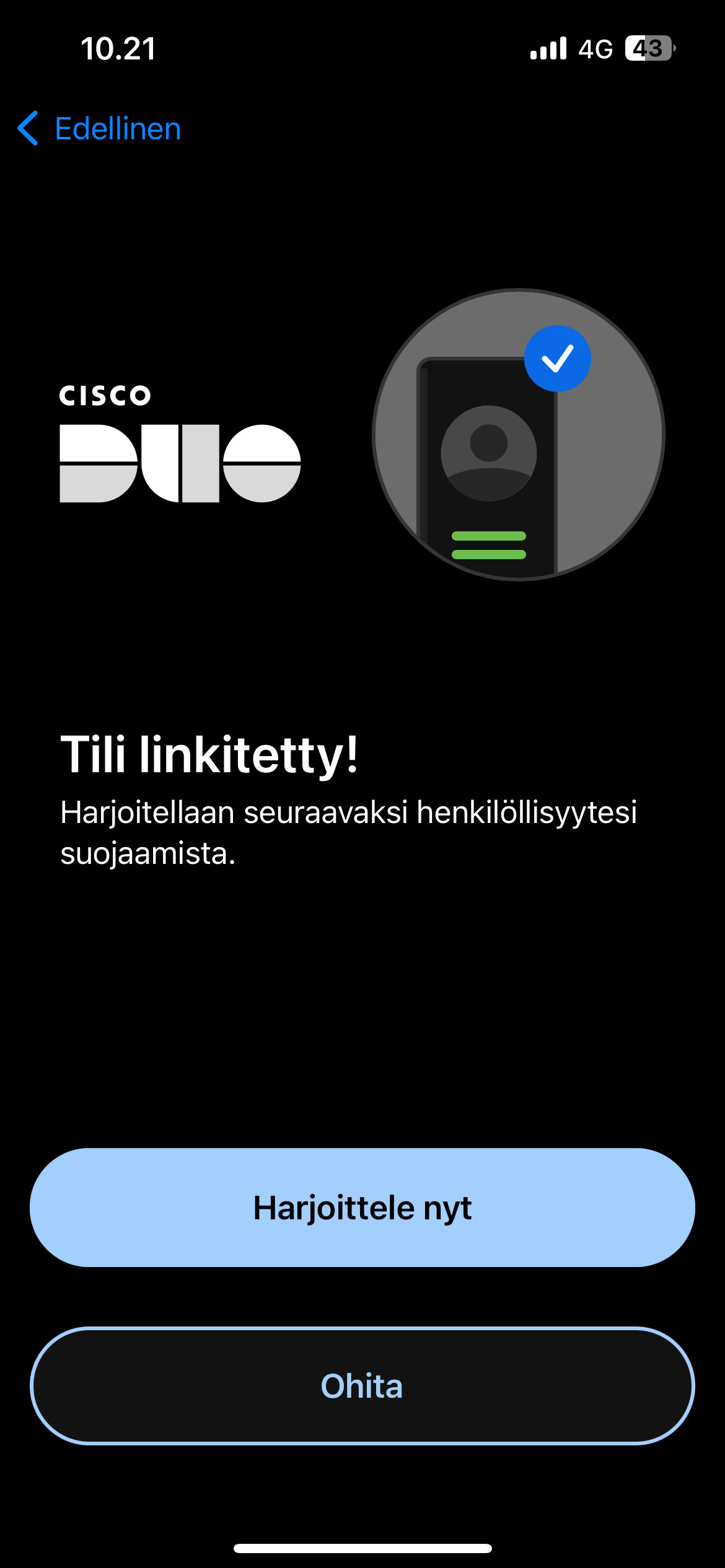Go back with the Edellinen button
Image resolution: width=725 pixels, height=1568 pixels.
100,129
